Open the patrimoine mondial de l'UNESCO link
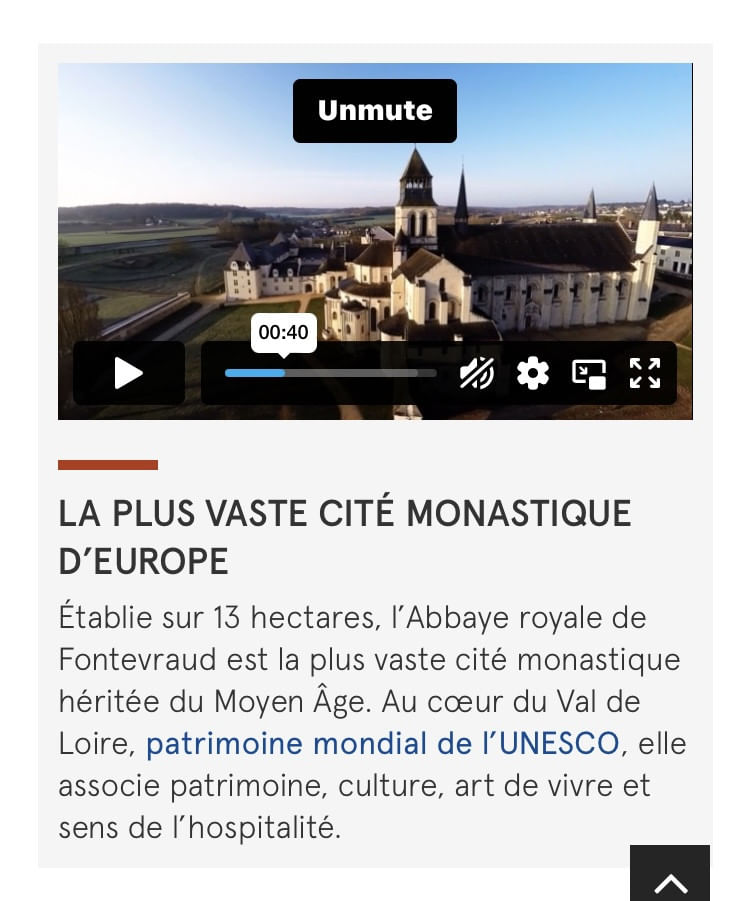 tap(382, 743)
